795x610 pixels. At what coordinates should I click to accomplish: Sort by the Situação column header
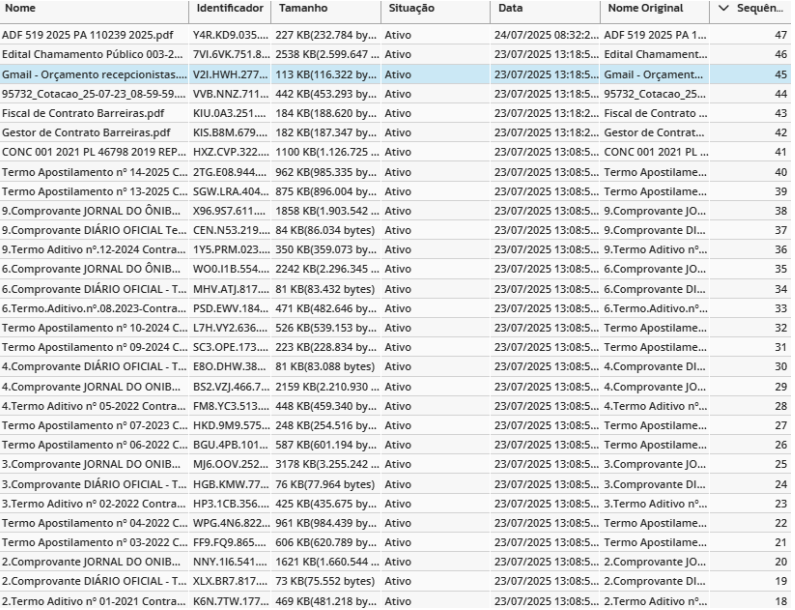(436, 9)
